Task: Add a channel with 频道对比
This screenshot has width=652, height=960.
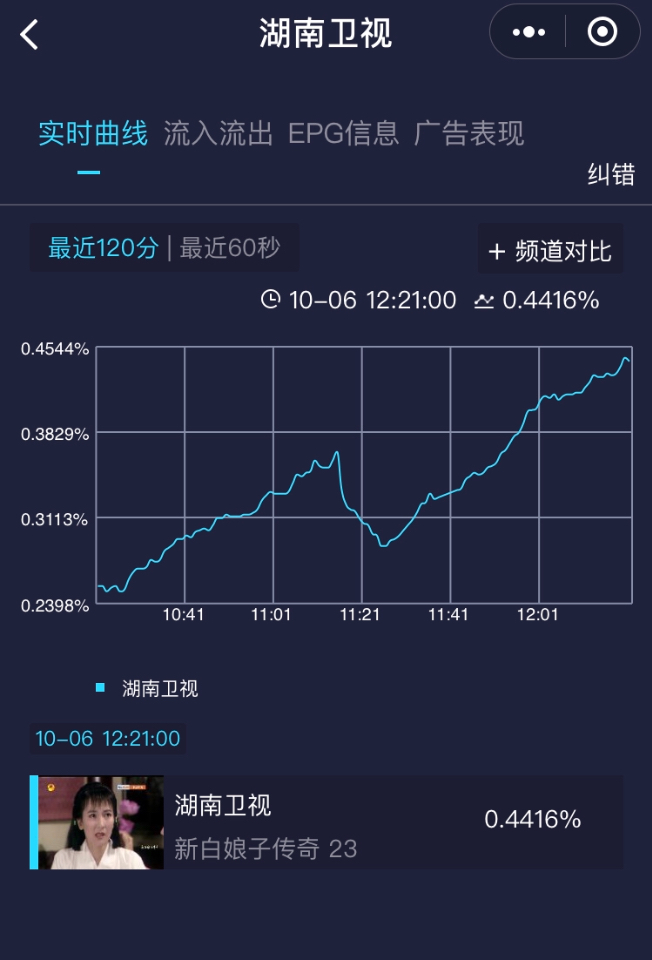Action: point(550,251)
